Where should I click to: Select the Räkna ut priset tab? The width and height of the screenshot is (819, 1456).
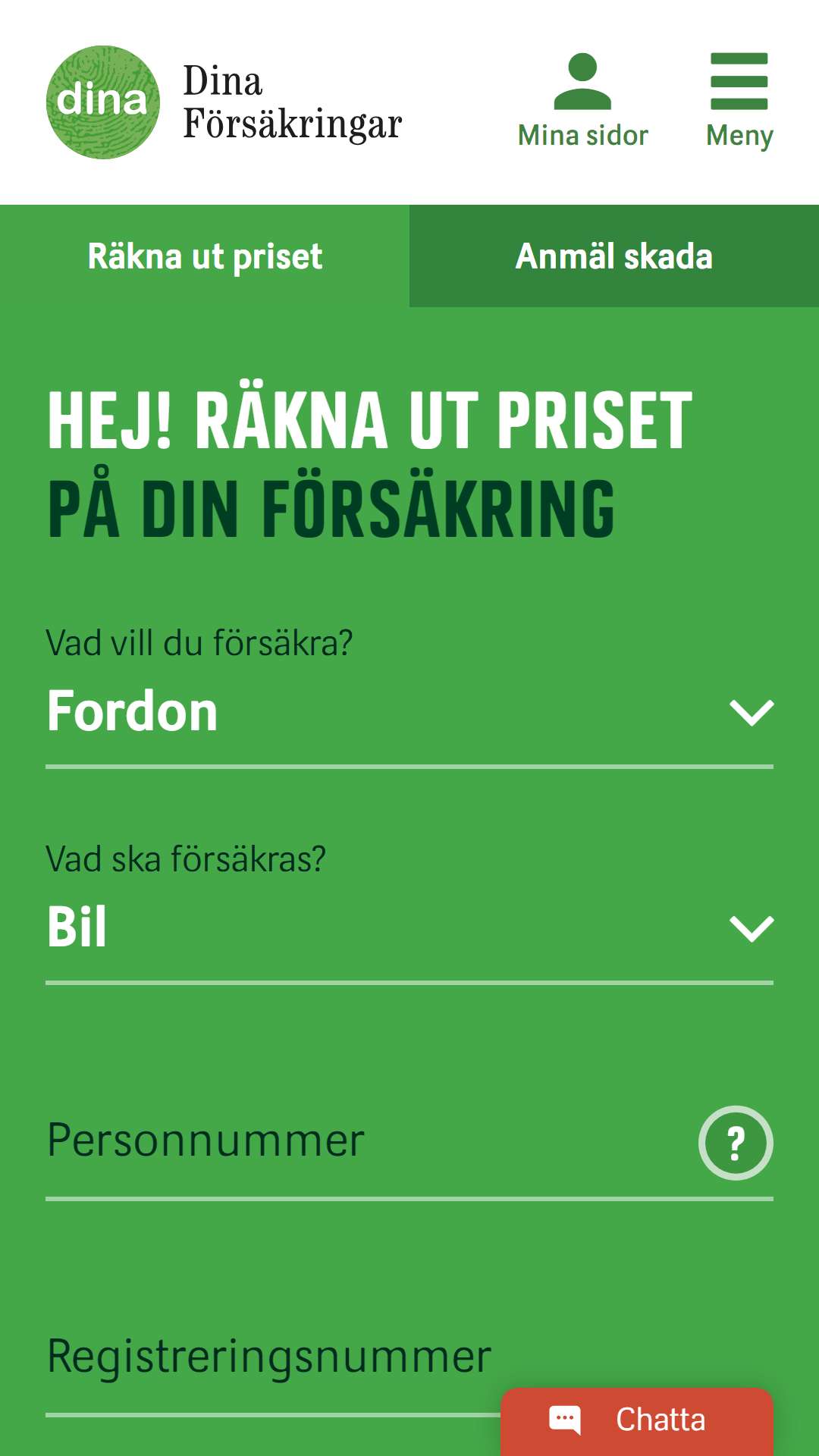205,256
